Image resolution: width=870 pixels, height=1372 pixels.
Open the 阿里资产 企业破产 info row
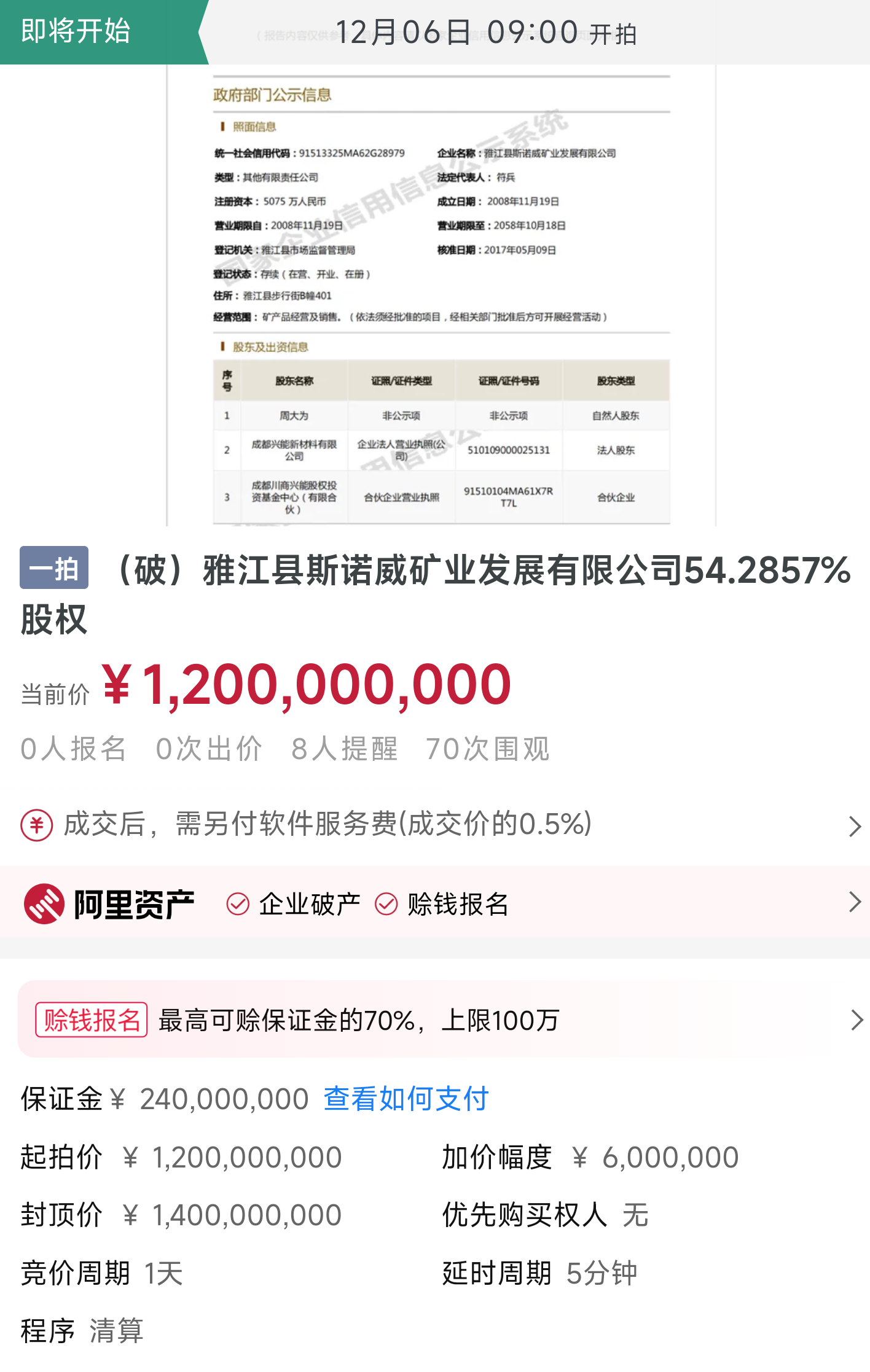[x=435, y=903]
